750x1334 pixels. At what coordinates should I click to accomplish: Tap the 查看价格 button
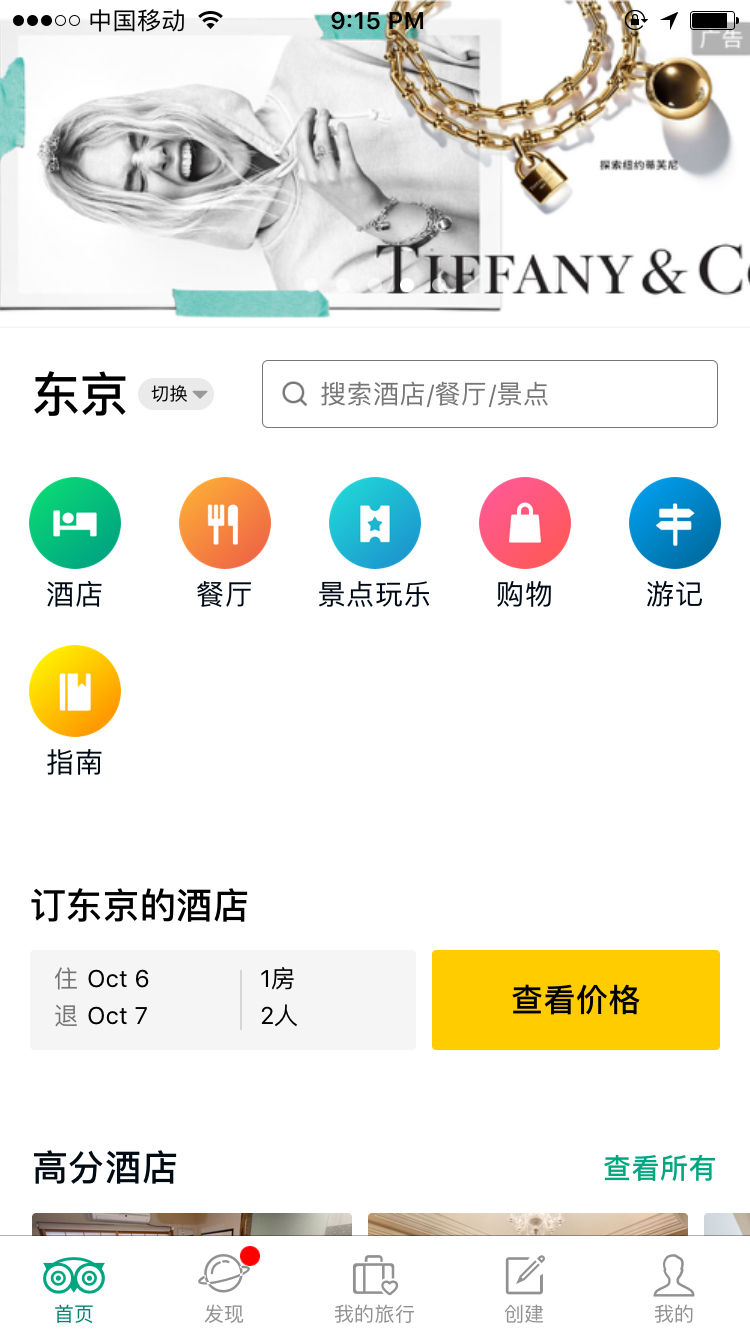tap(576, 1000)
